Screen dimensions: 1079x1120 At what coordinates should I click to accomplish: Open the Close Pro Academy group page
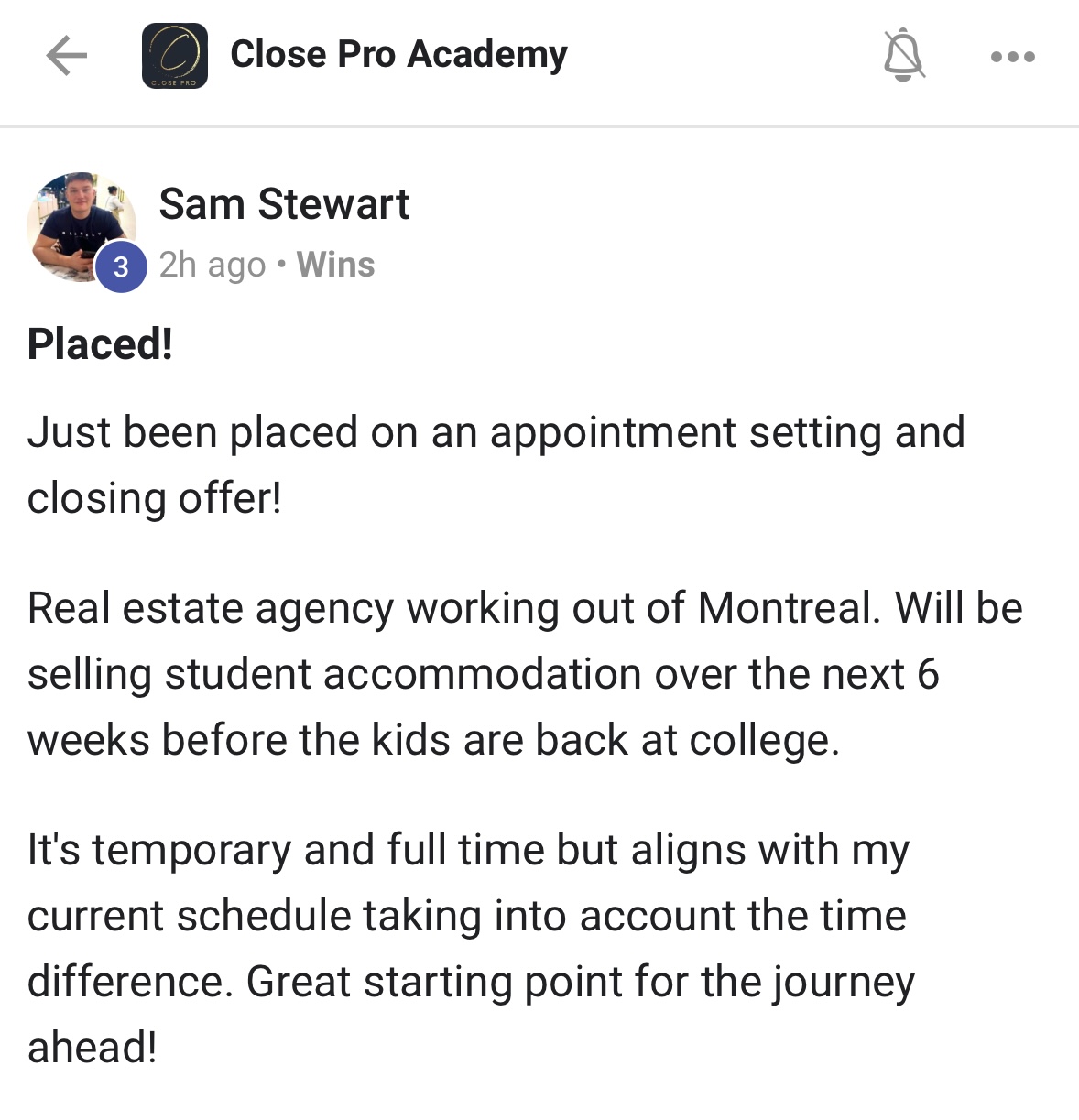click(398, 54)
